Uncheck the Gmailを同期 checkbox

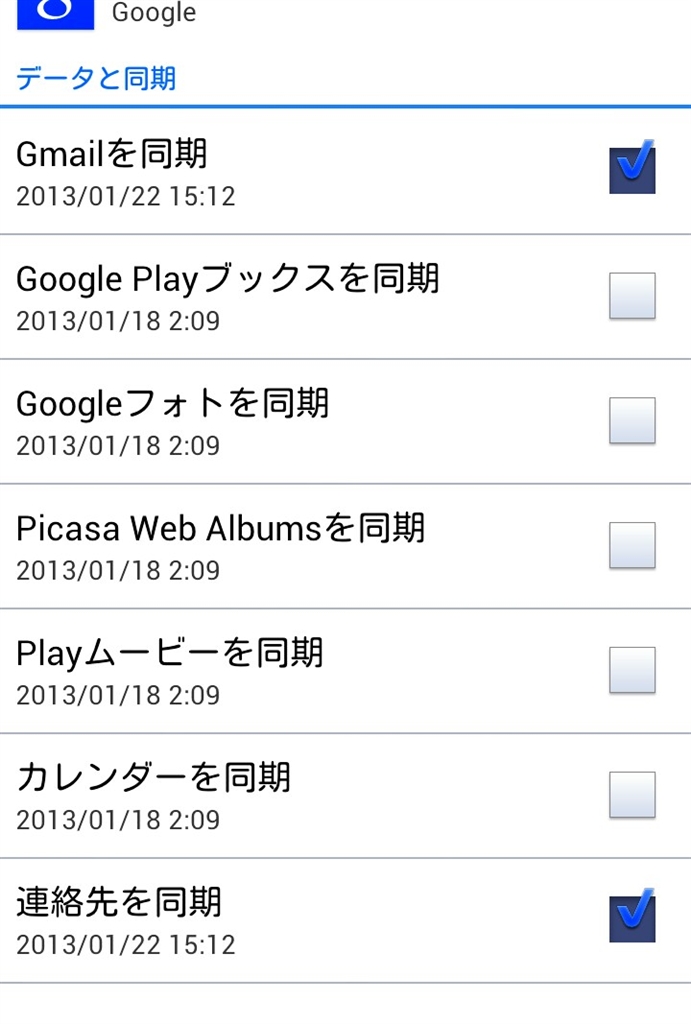click(x=632, y=170)
